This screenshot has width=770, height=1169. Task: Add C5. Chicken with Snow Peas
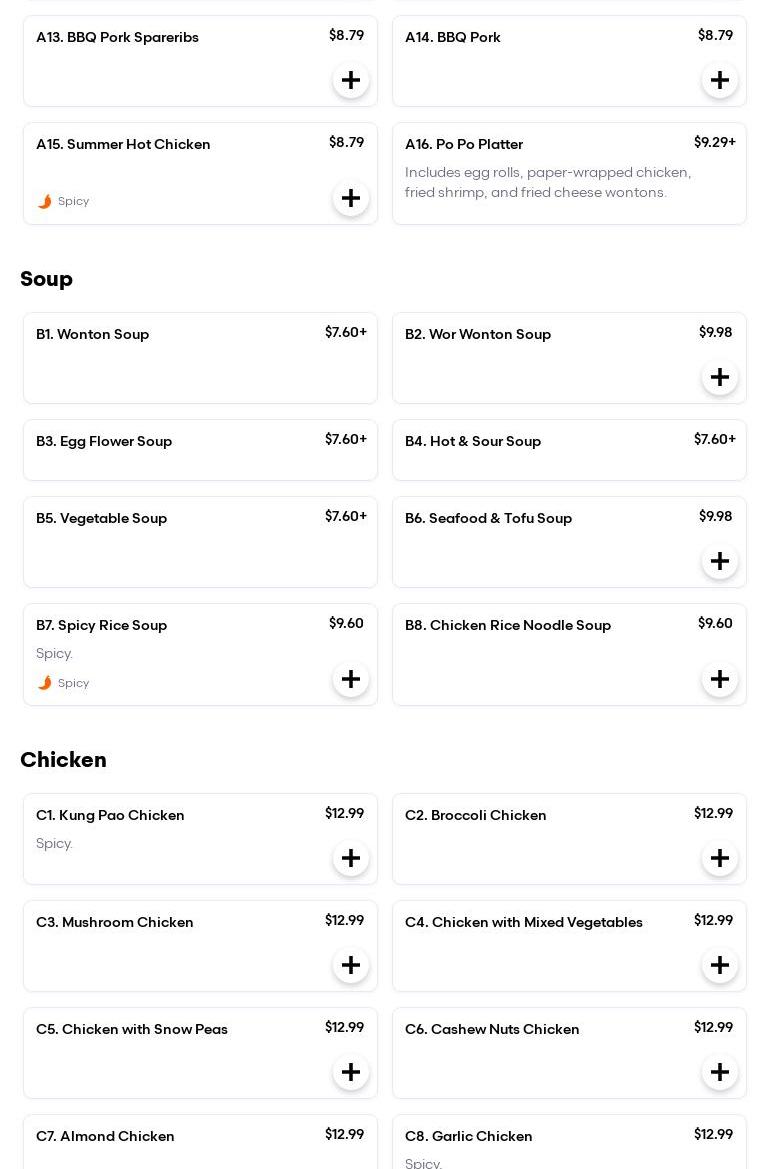pos(351,1072)
